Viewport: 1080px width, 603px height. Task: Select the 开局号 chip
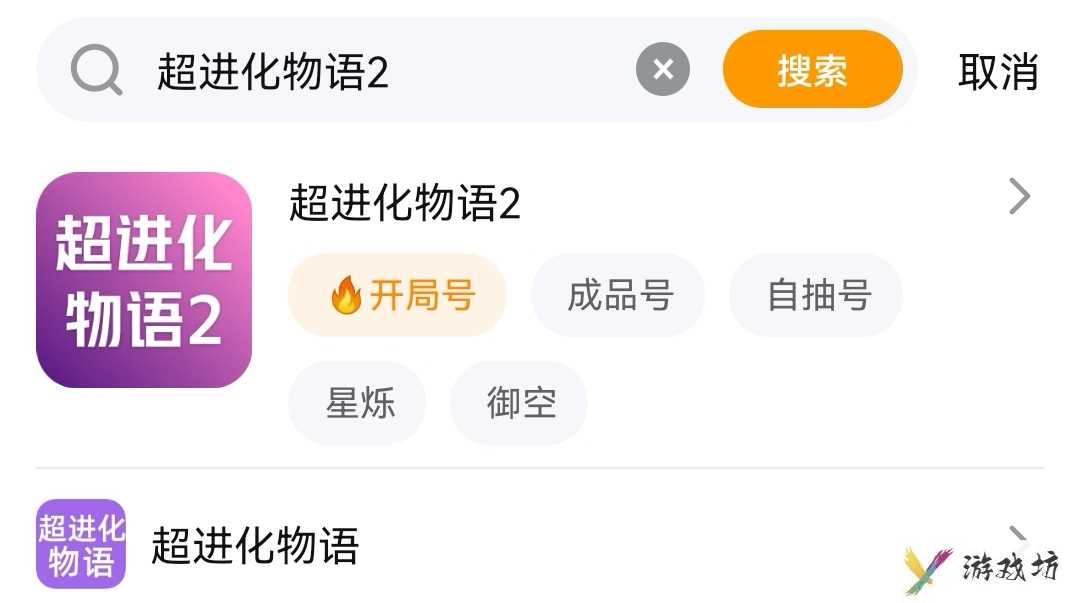pos(398,296)
